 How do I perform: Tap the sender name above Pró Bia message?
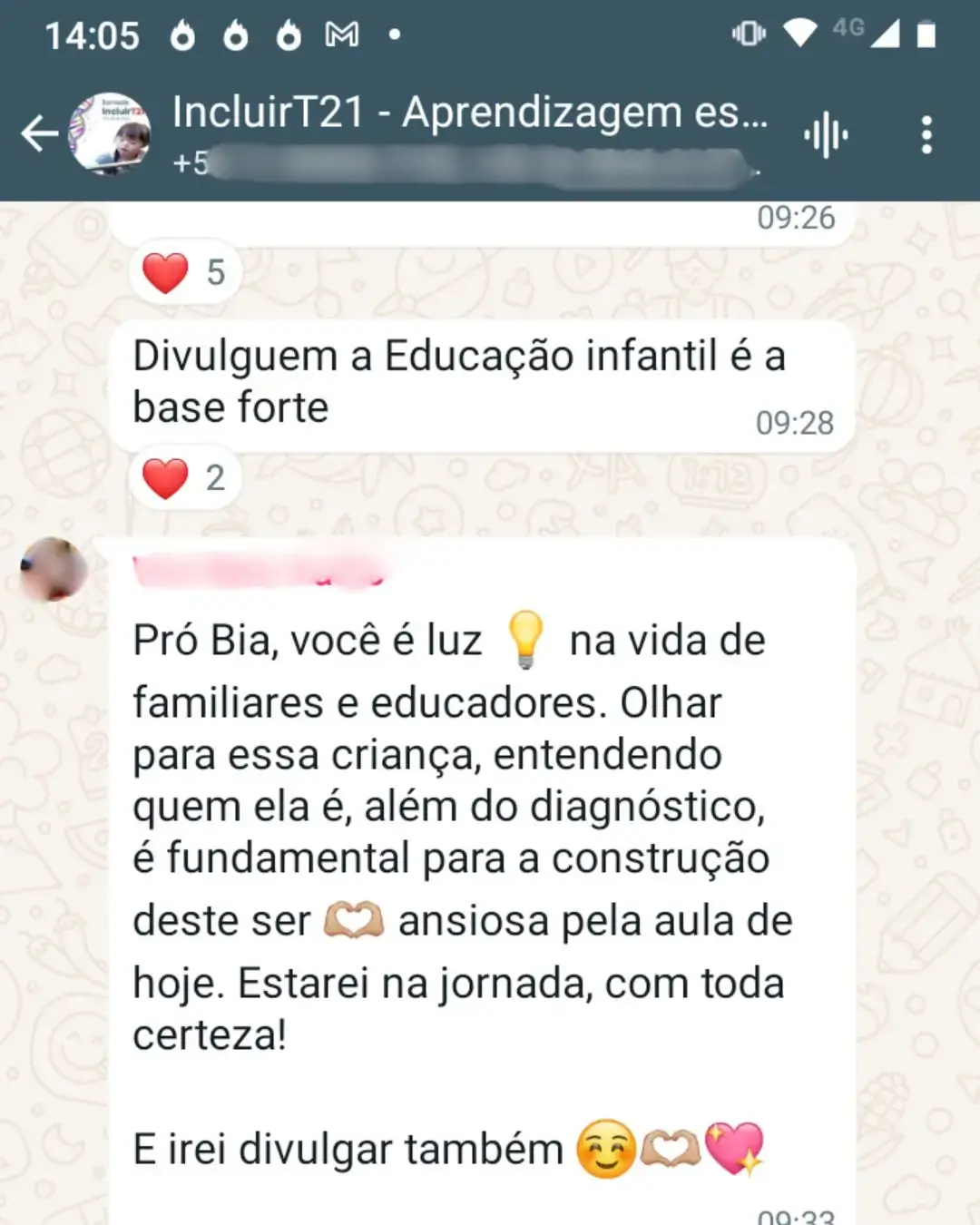(259, 571)
